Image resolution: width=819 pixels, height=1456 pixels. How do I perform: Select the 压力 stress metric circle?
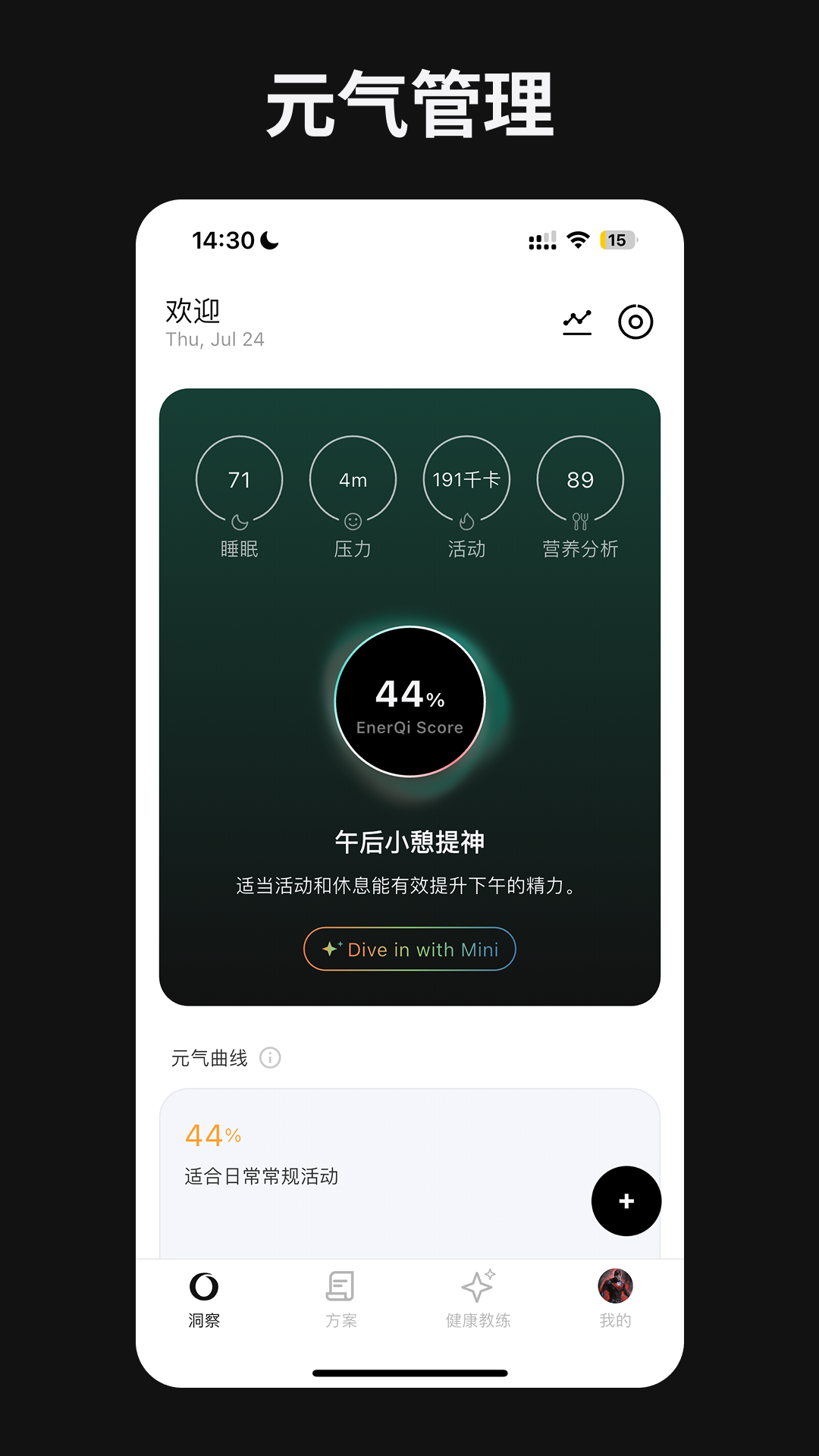tap(353, 479)
